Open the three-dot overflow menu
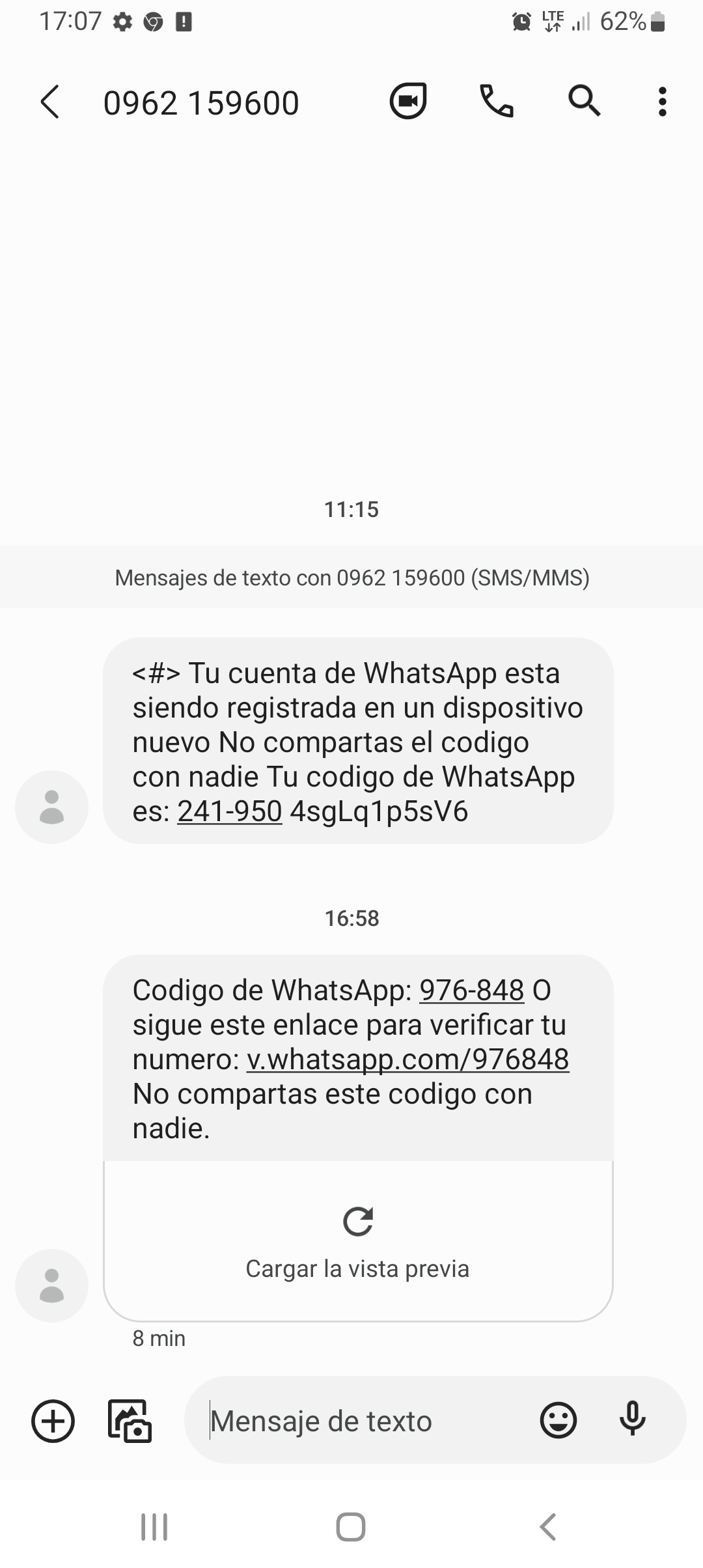The image size is (703, 1568). [662, 102]
